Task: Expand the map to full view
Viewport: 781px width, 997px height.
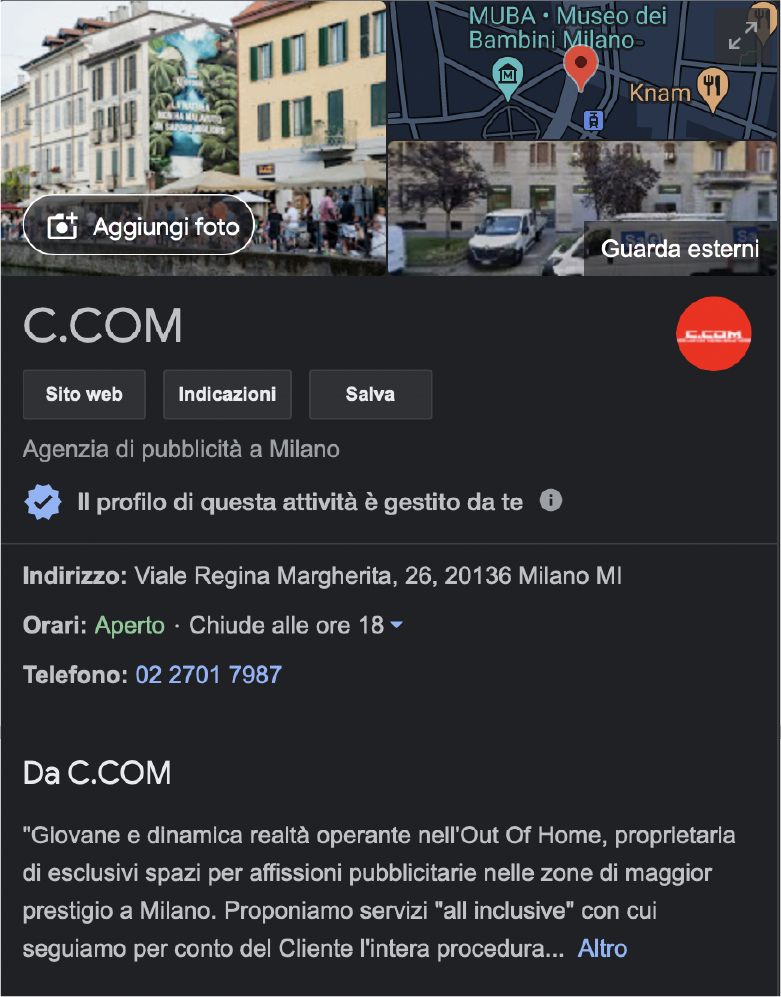Action: pyautogui.click(x=742, y=36)
